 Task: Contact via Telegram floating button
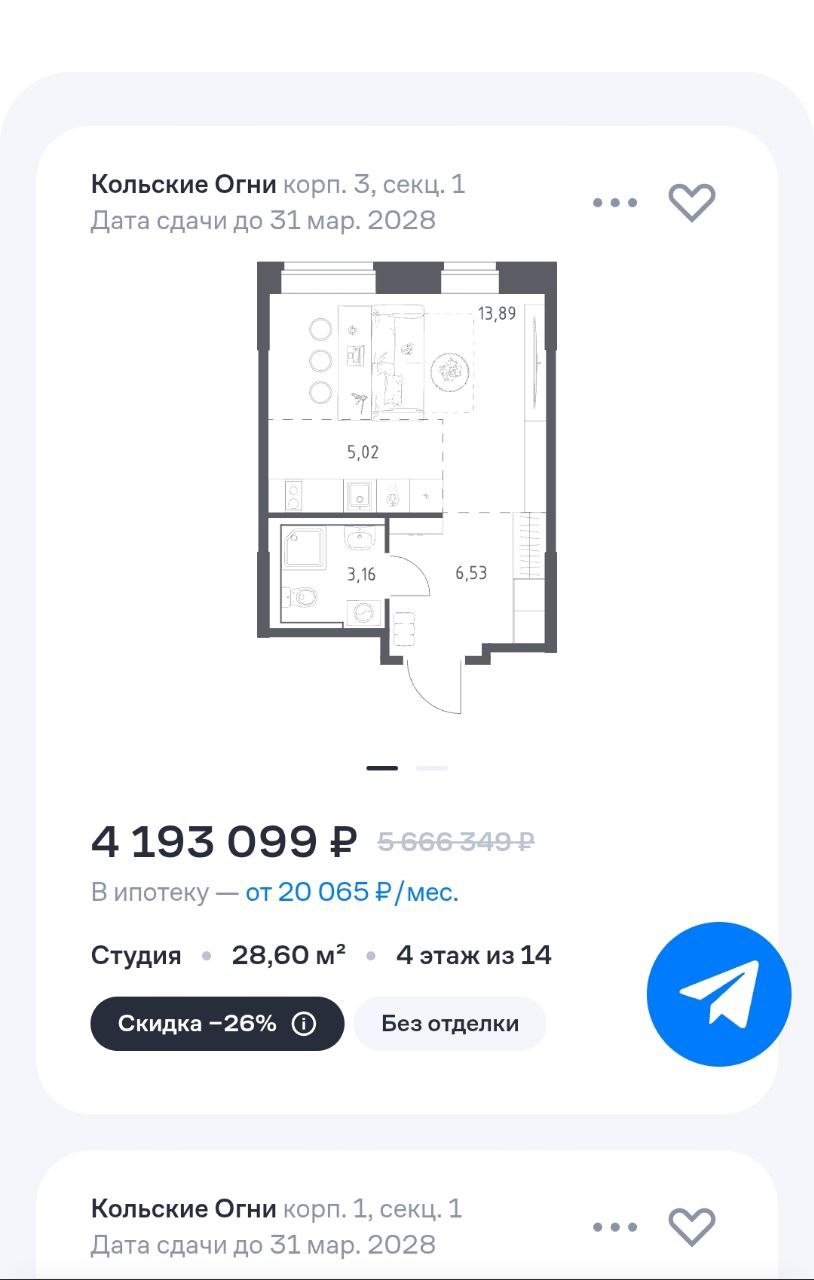coord(719,994)
